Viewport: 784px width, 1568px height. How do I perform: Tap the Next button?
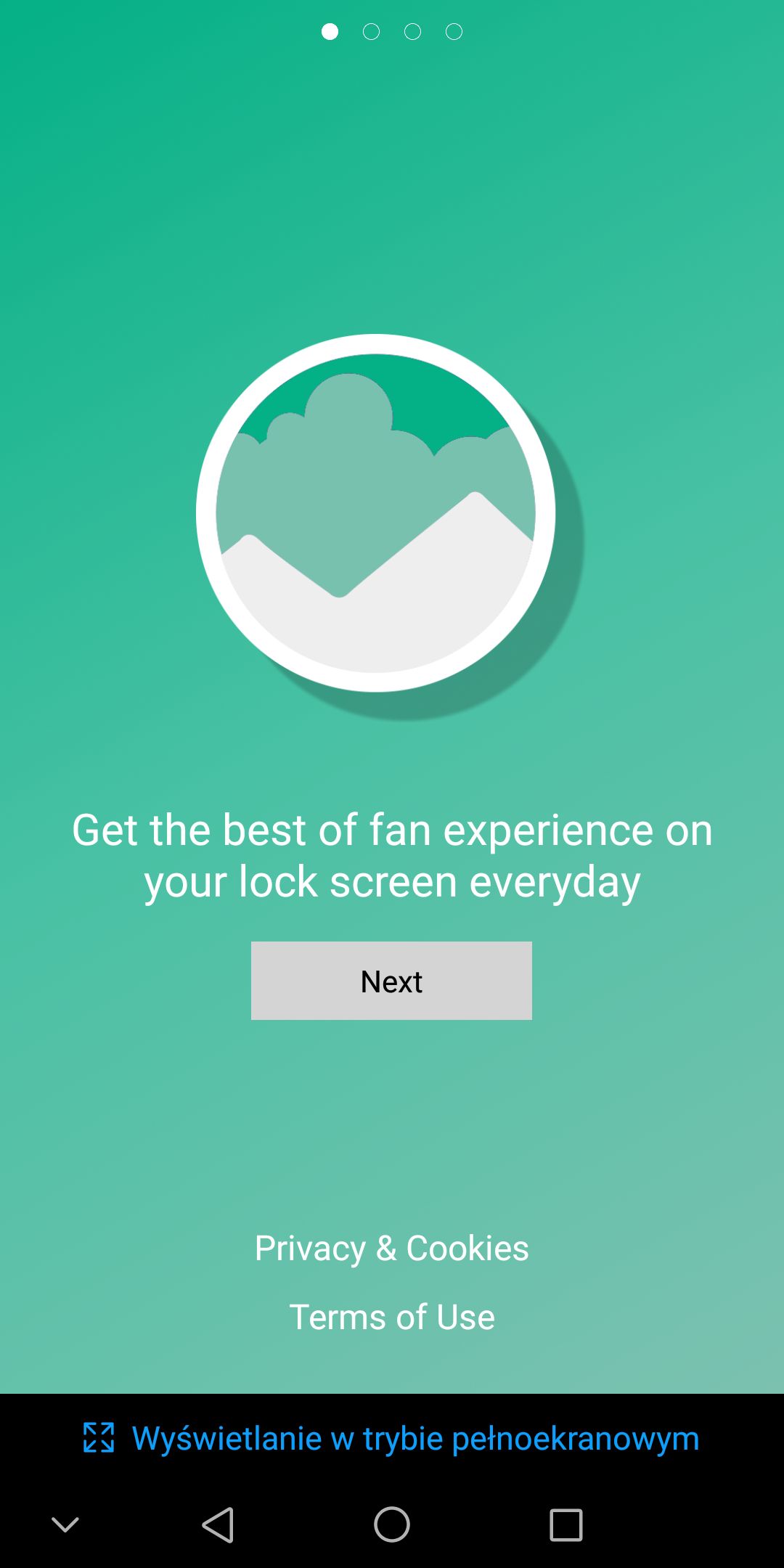391,981
